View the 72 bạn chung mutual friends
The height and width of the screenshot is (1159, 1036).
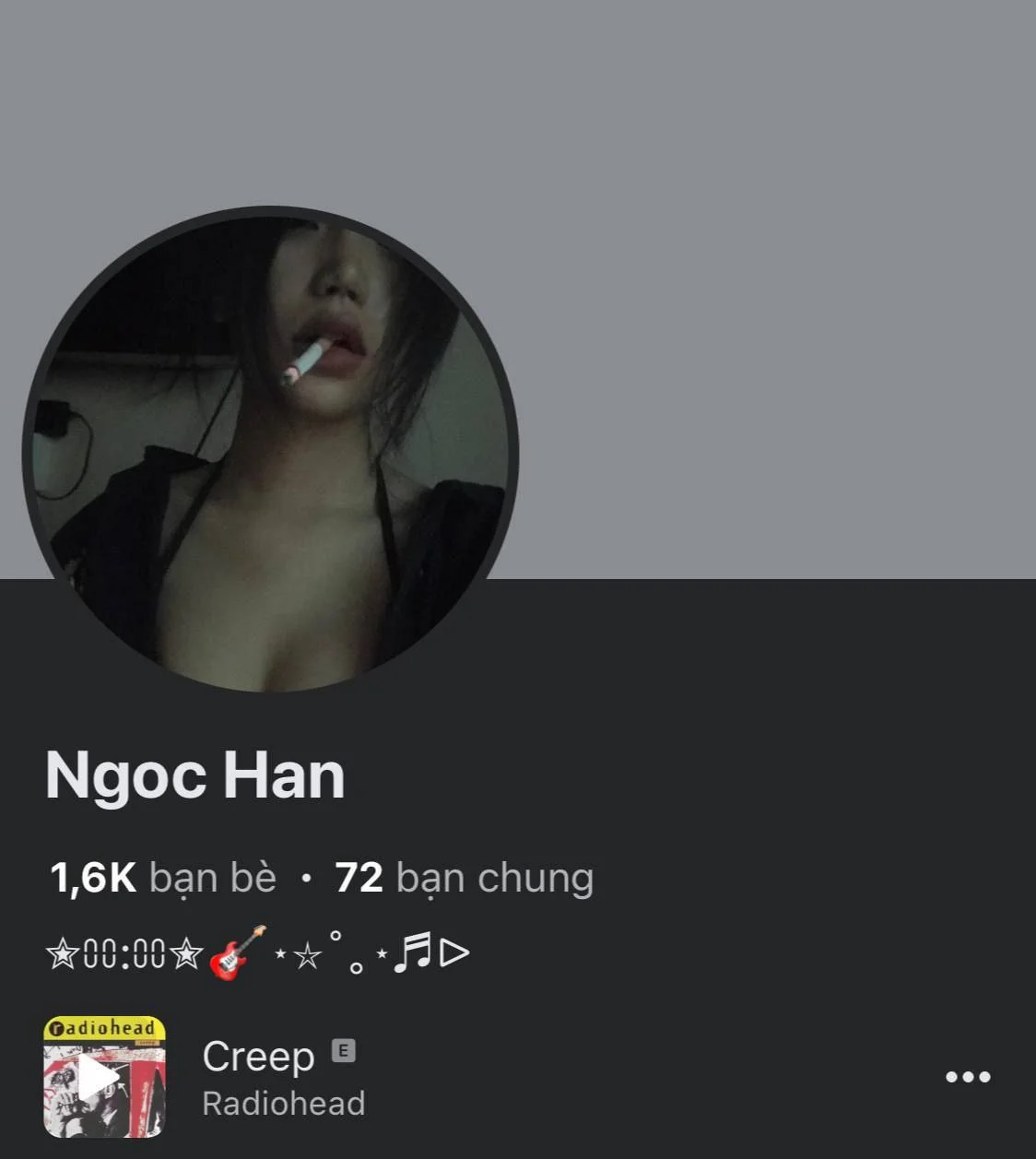pos(464,877)
